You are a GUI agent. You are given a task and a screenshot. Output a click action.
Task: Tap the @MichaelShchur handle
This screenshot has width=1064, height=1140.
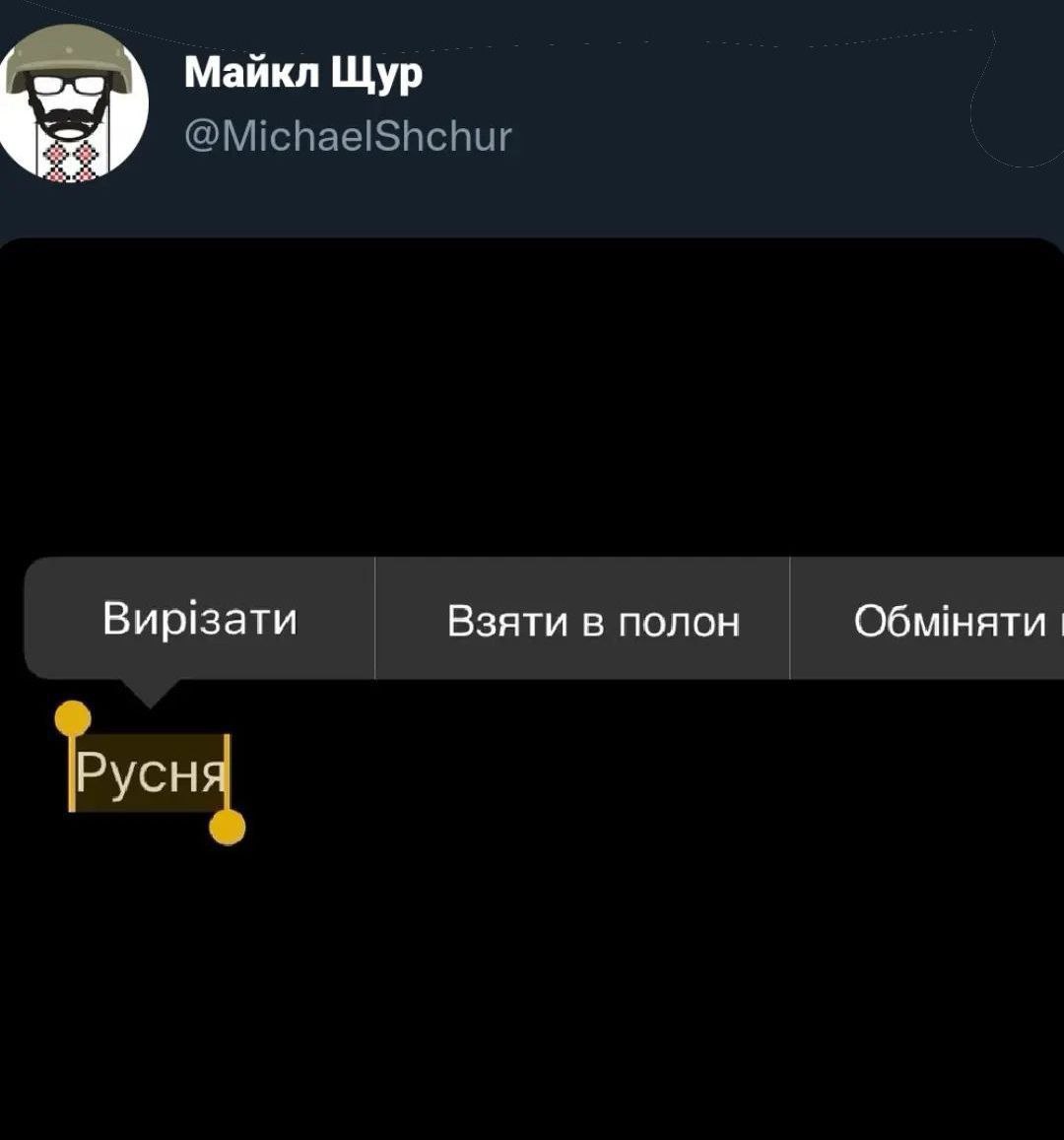(348, 137)
